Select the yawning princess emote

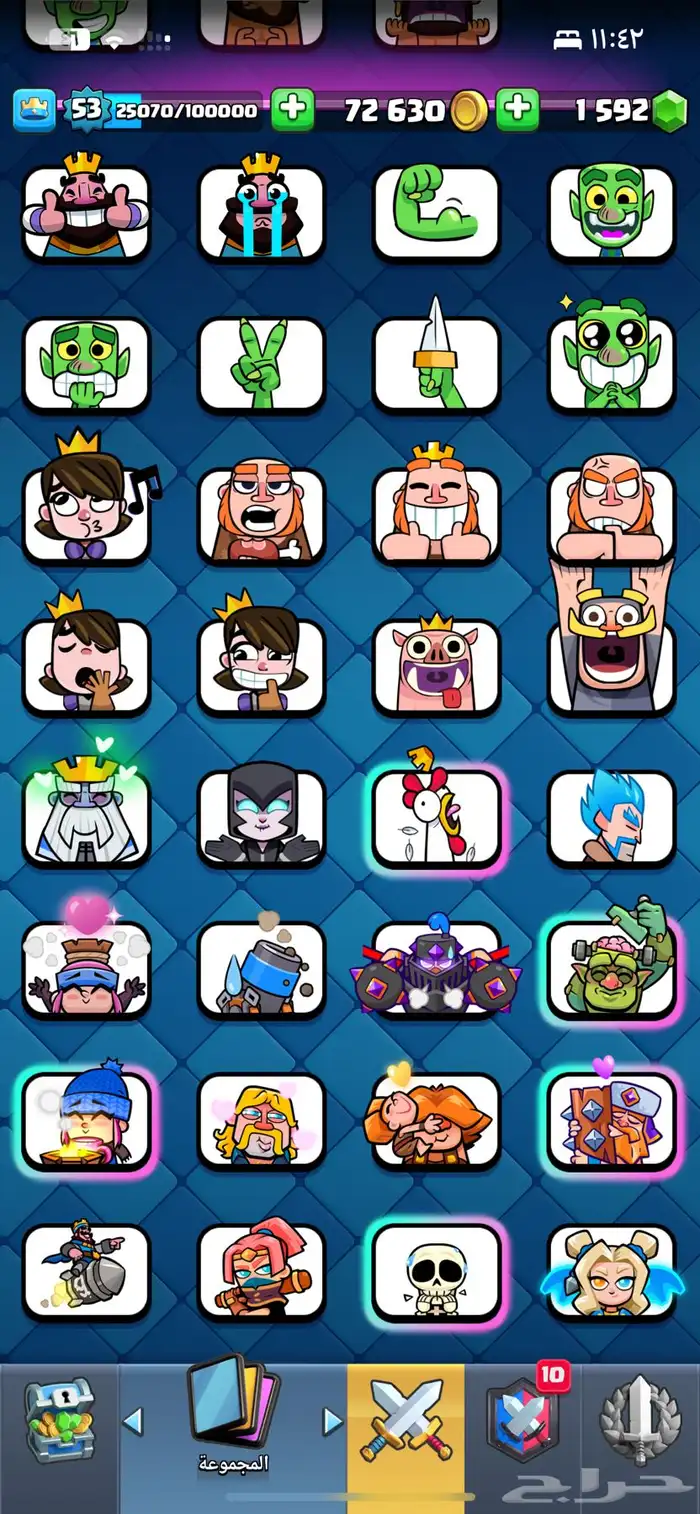[x=86, y=666]
